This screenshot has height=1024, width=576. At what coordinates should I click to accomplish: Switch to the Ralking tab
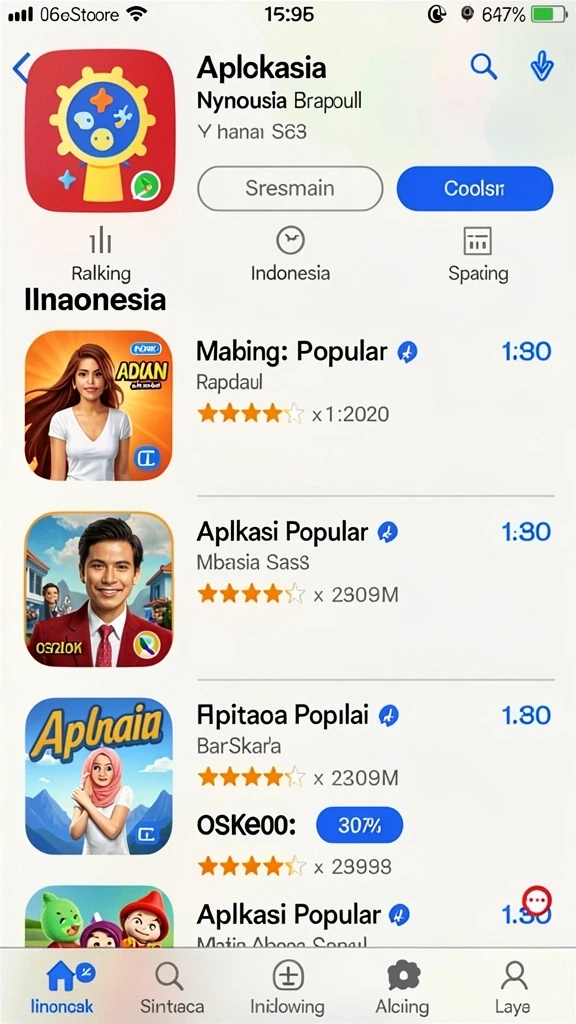101,255
